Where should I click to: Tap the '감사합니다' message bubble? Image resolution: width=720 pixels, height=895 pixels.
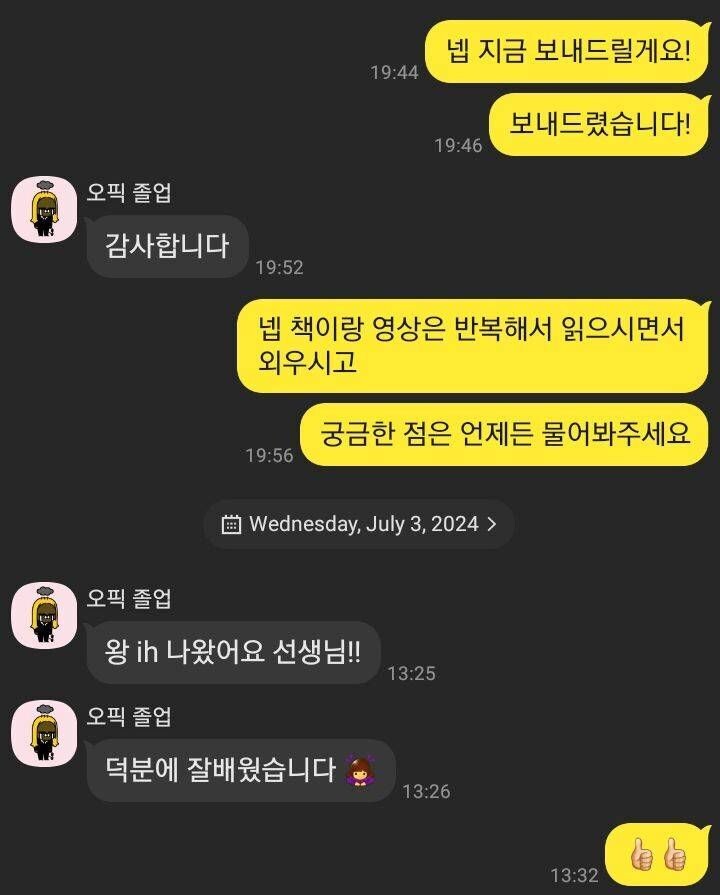[x=167, y=246]
